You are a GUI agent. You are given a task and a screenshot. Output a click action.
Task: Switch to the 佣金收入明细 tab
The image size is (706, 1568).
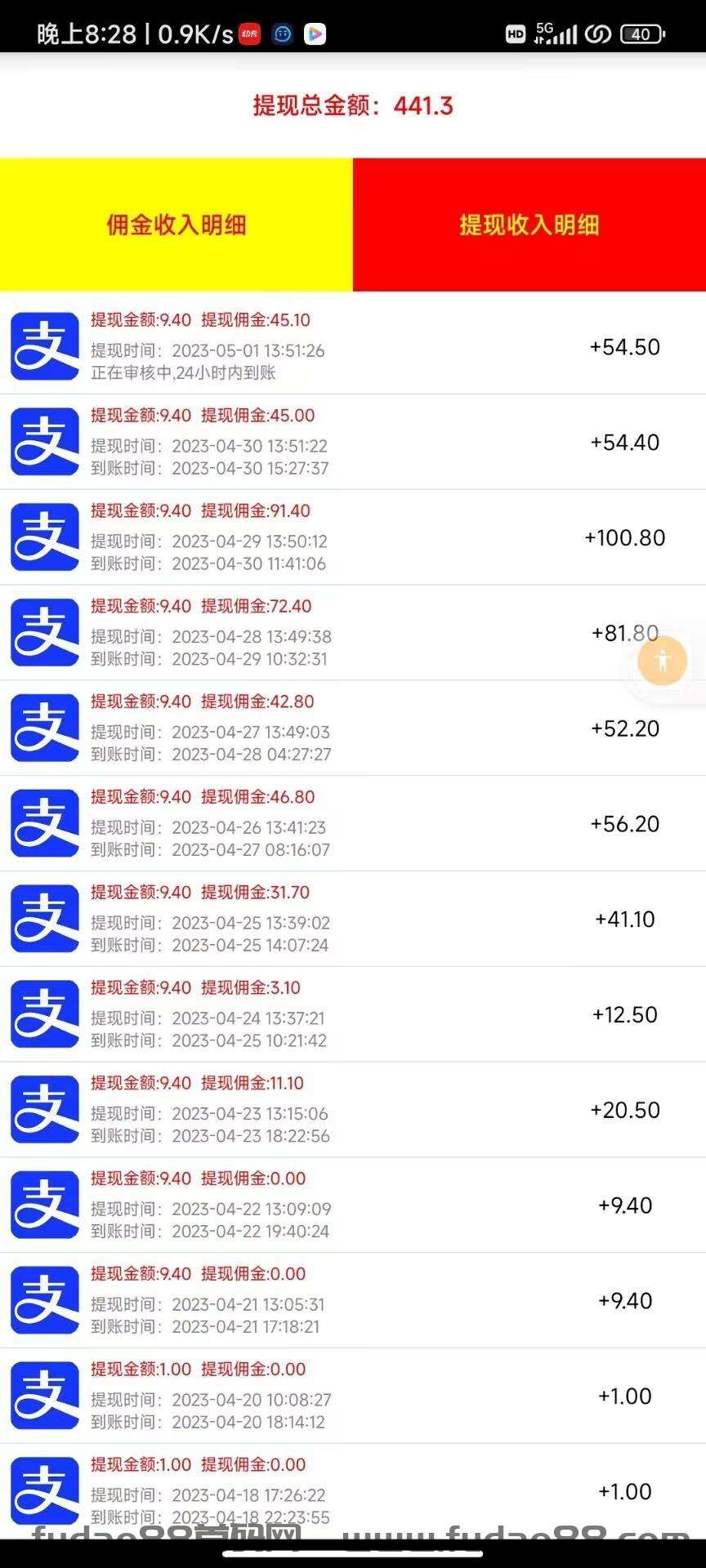(x=176, y=225)
